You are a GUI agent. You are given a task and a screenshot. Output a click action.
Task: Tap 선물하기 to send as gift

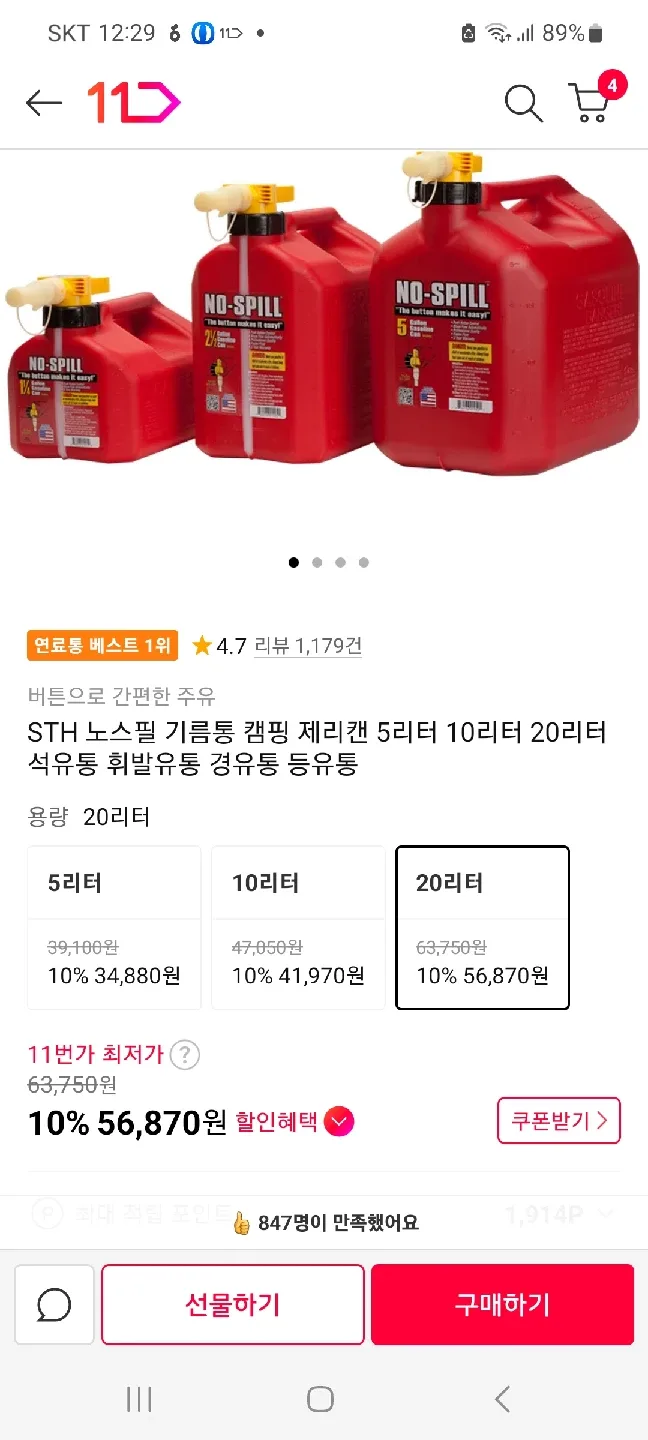232,1304
